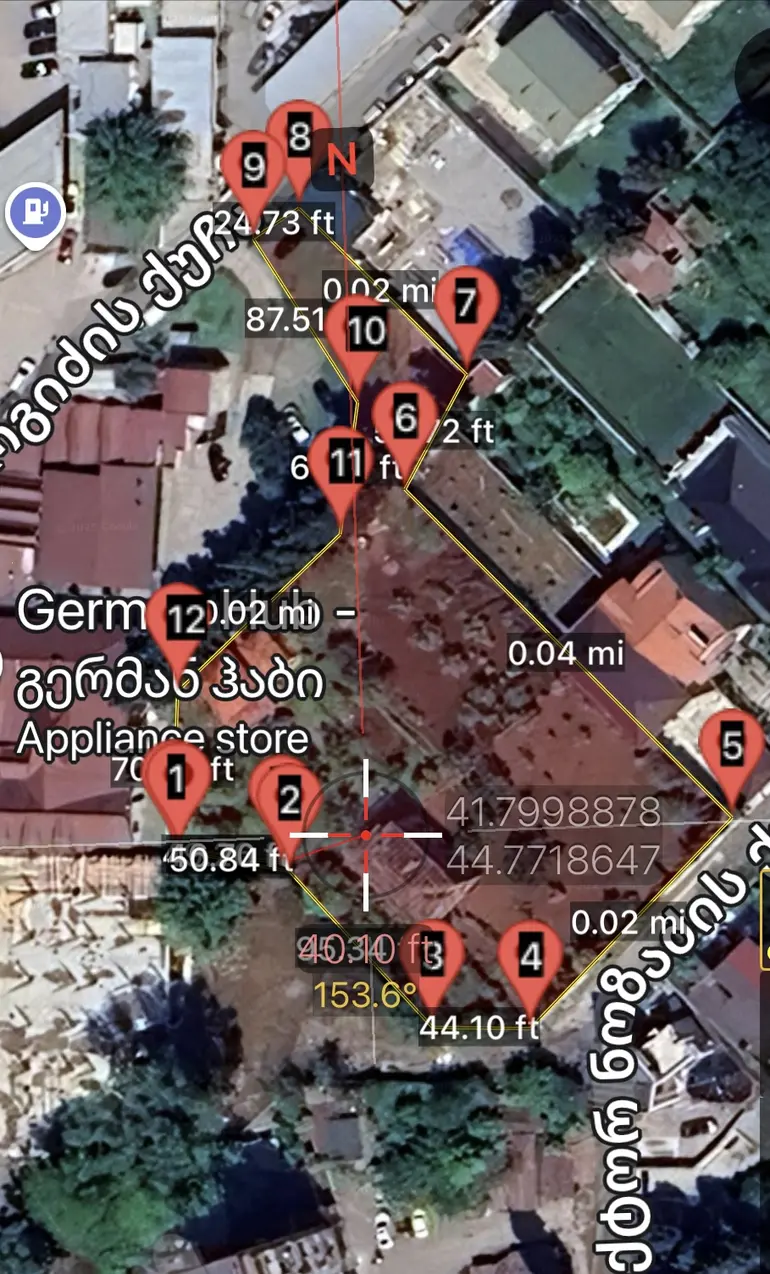Select map pin number 5

tap(733, 746)
